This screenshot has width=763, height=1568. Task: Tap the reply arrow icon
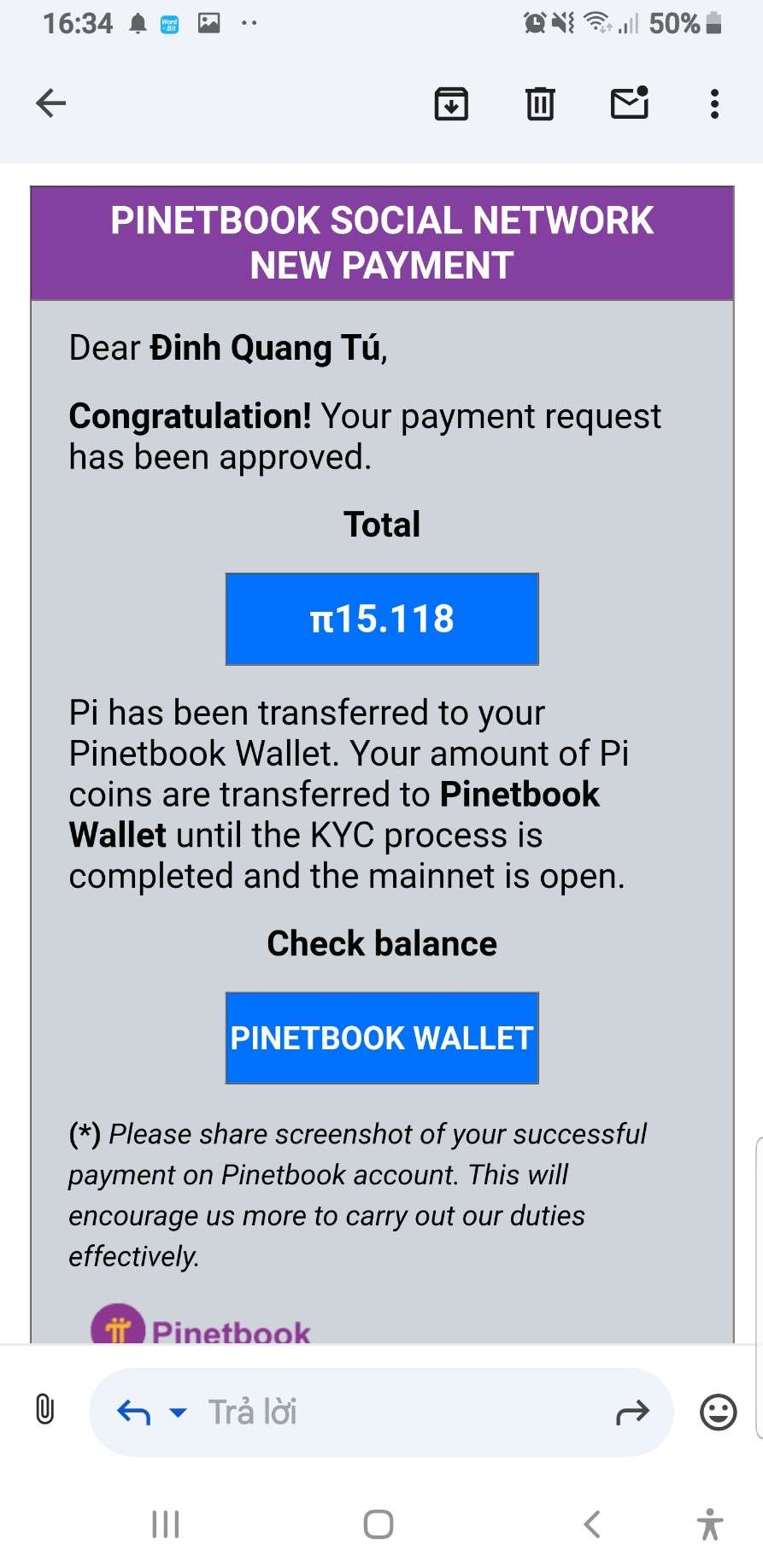[x=133, y=1412]
